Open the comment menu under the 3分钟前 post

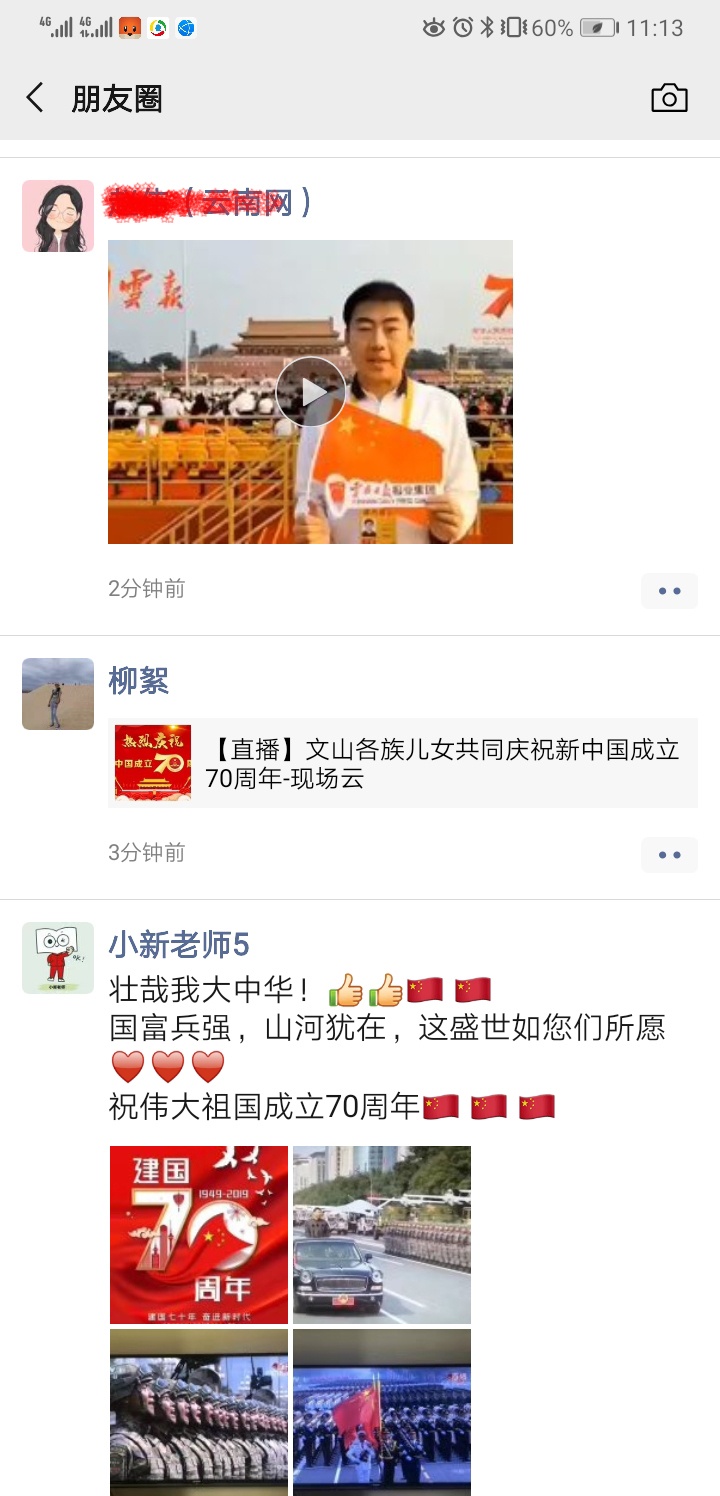pos(669,855)
